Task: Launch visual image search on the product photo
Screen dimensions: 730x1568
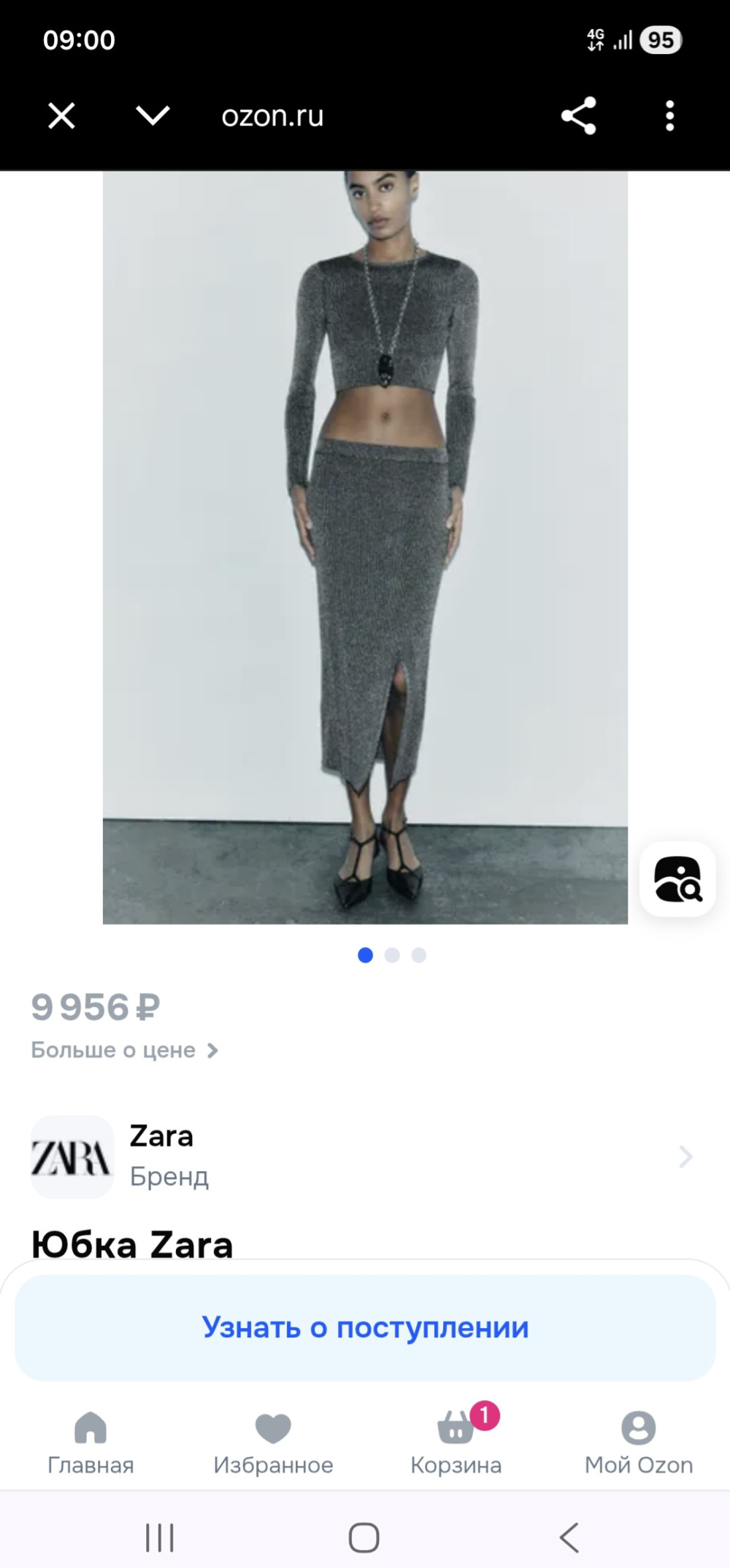Action: click(677, 879)
